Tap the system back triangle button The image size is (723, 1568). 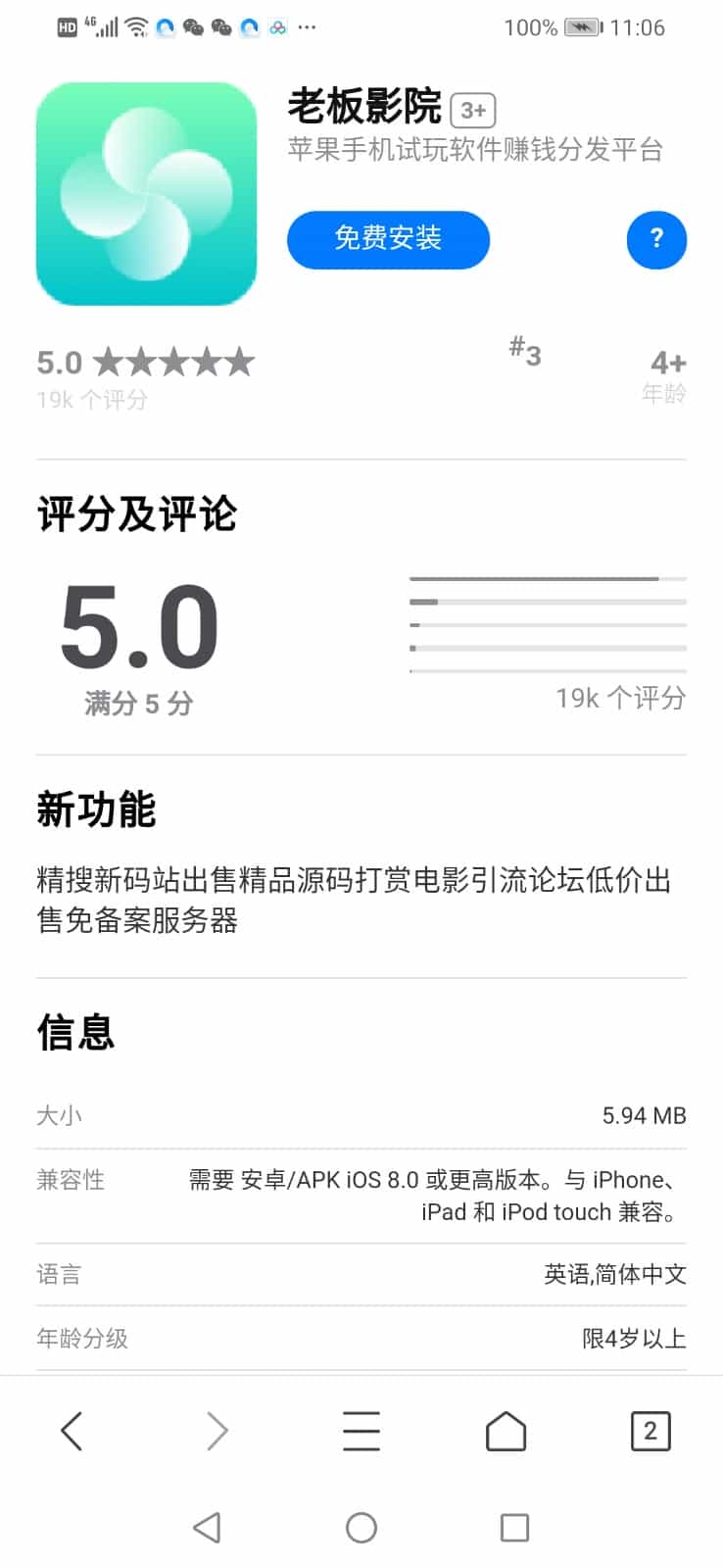coord(207,1527)
